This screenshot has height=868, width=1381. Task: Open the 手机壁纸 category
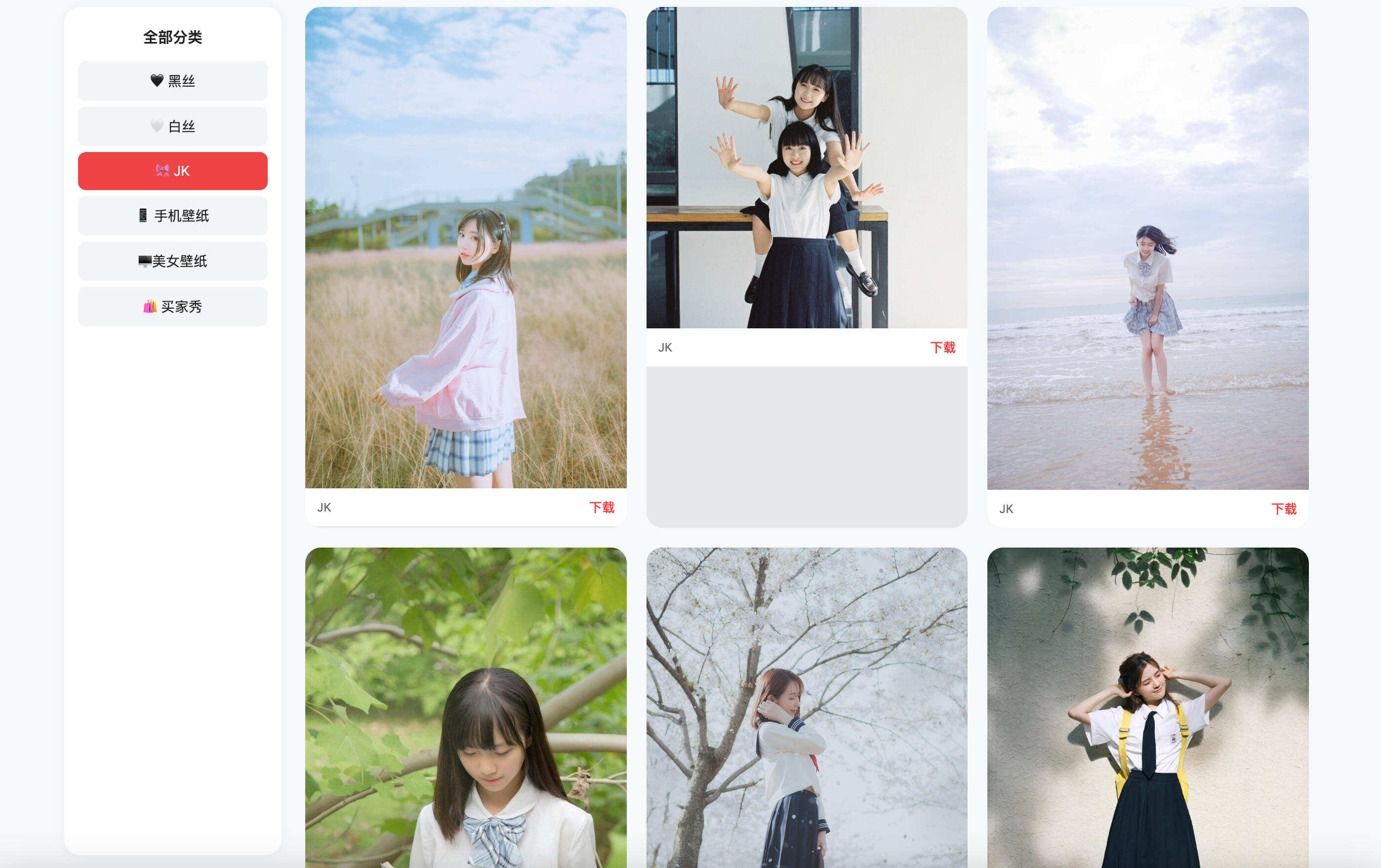pyautogui.click(x=173, y=216)
